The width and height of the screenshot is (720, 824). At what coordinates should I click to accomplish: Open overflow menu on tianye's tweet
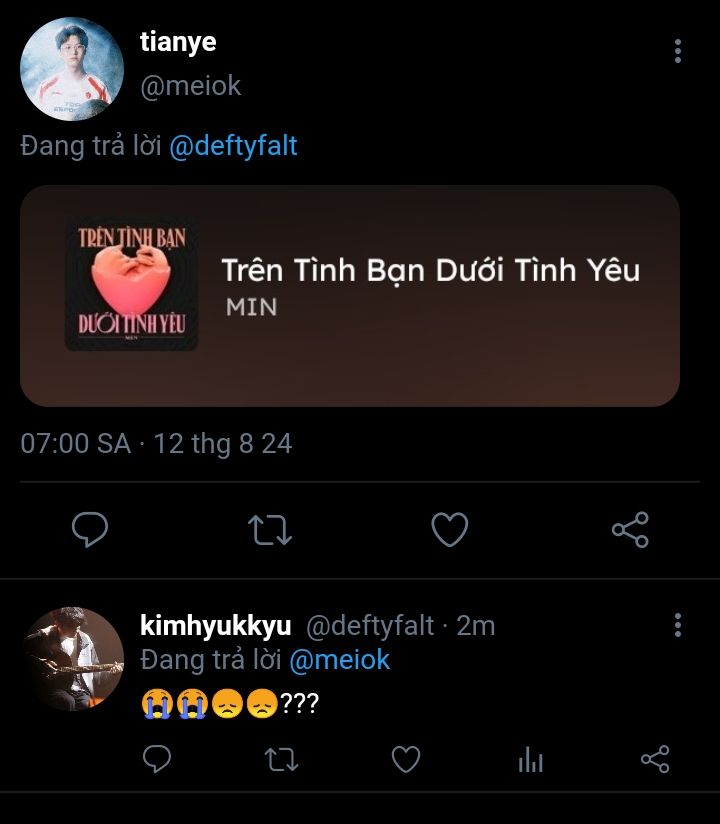coord(678,51)
